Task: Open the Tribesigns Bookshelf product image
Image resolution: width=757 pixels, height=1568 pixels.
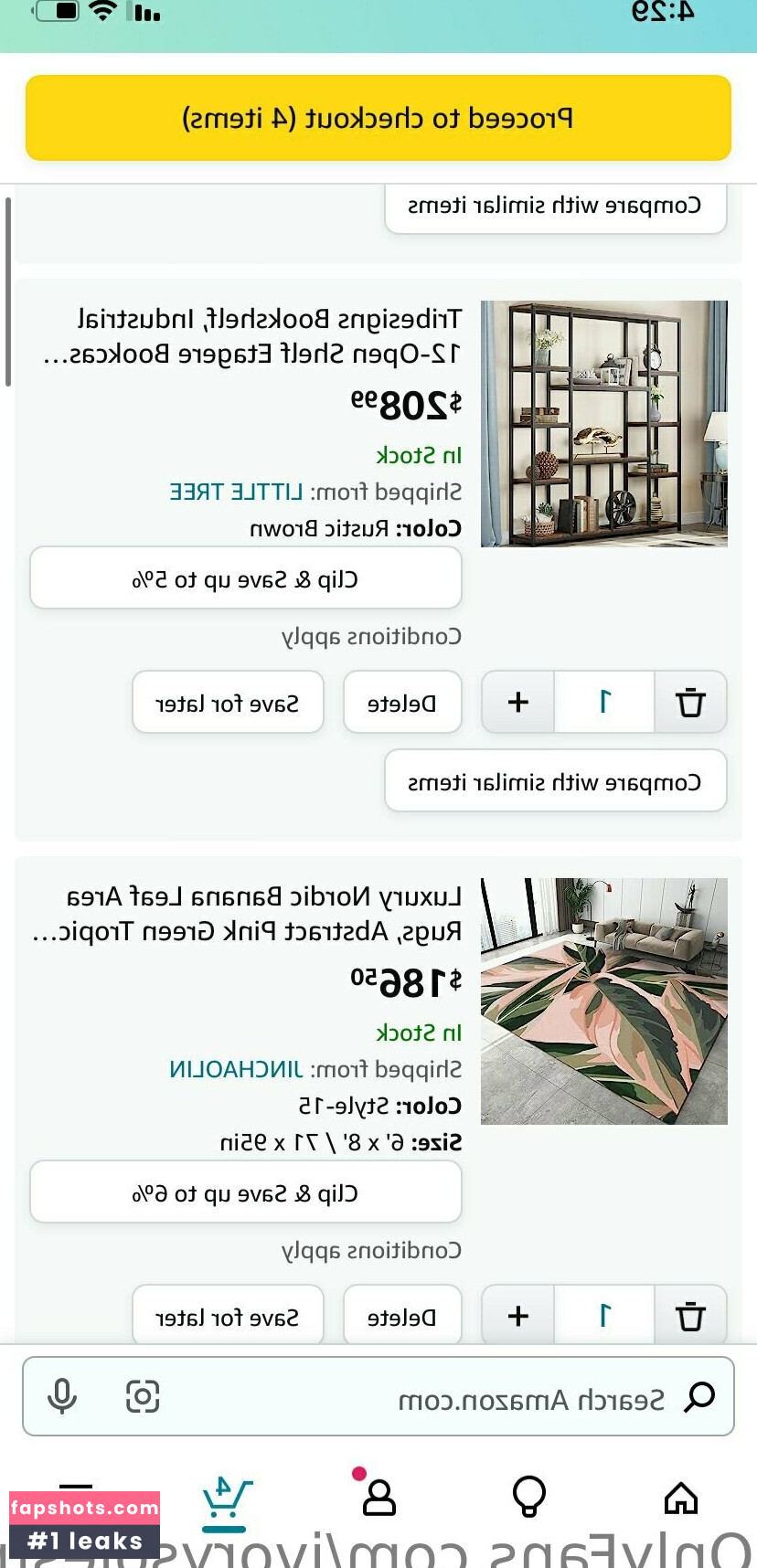Action: click(604, 424)
